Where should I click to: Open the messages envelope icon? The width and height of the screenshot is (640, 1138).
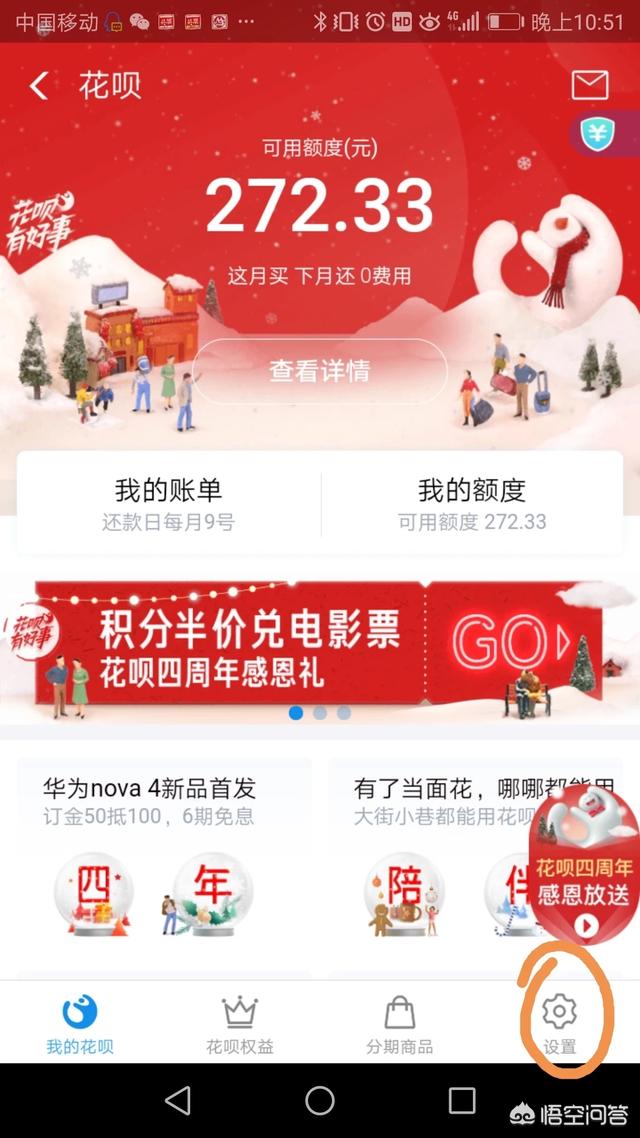(590, 85)
